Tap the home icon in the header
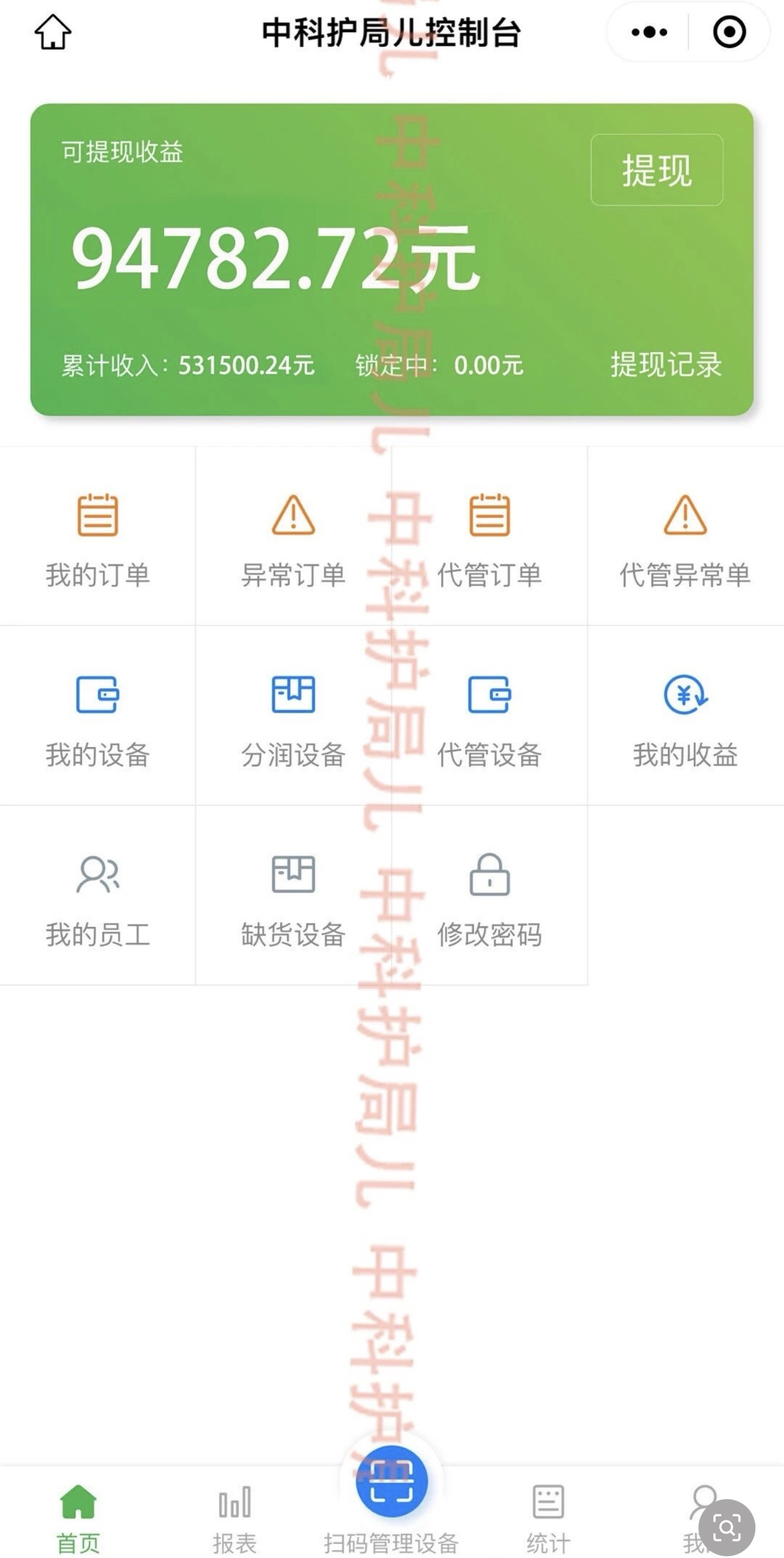Viewport: 784px width, 1558px height. (53, 31)
